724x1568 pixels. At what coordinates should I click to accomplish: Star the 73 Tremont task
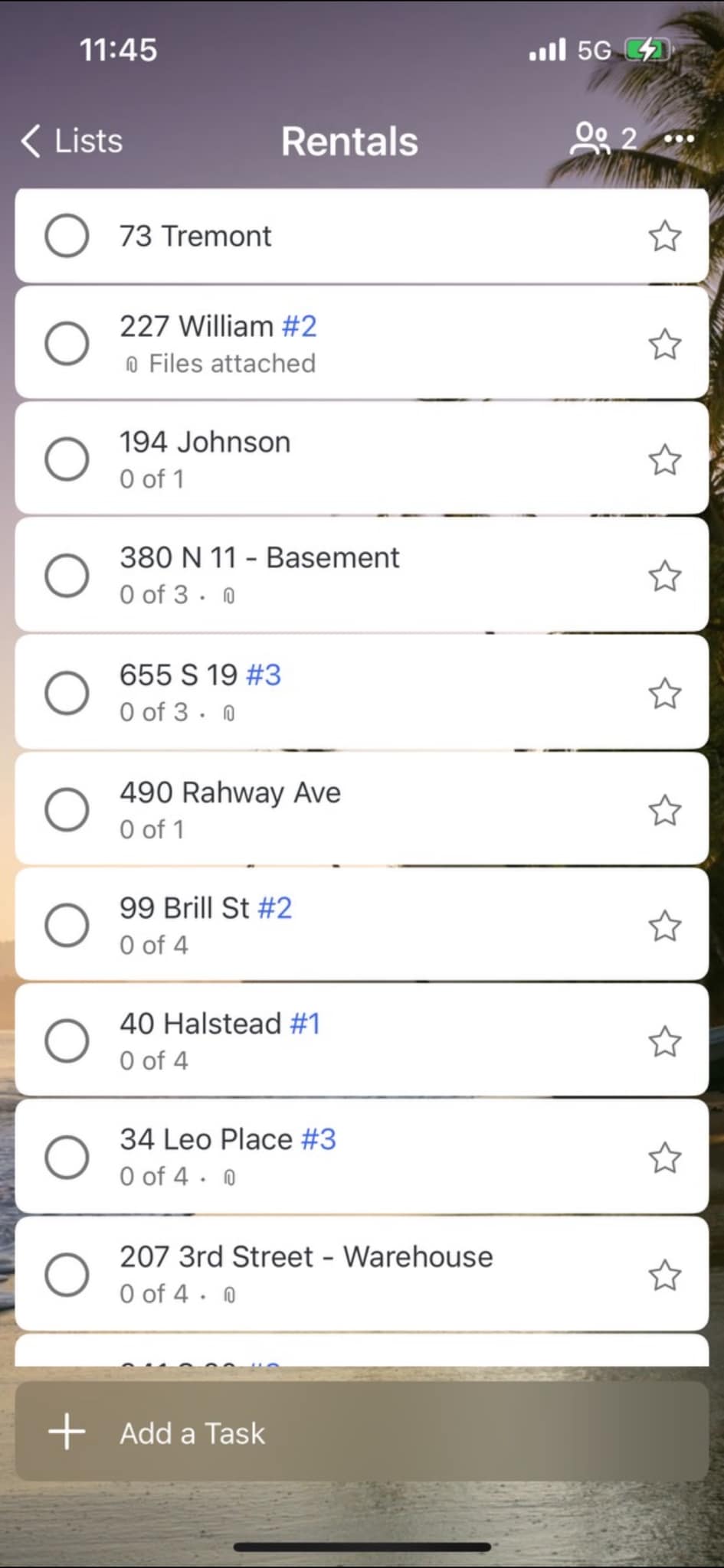click(x=664, y=237)
